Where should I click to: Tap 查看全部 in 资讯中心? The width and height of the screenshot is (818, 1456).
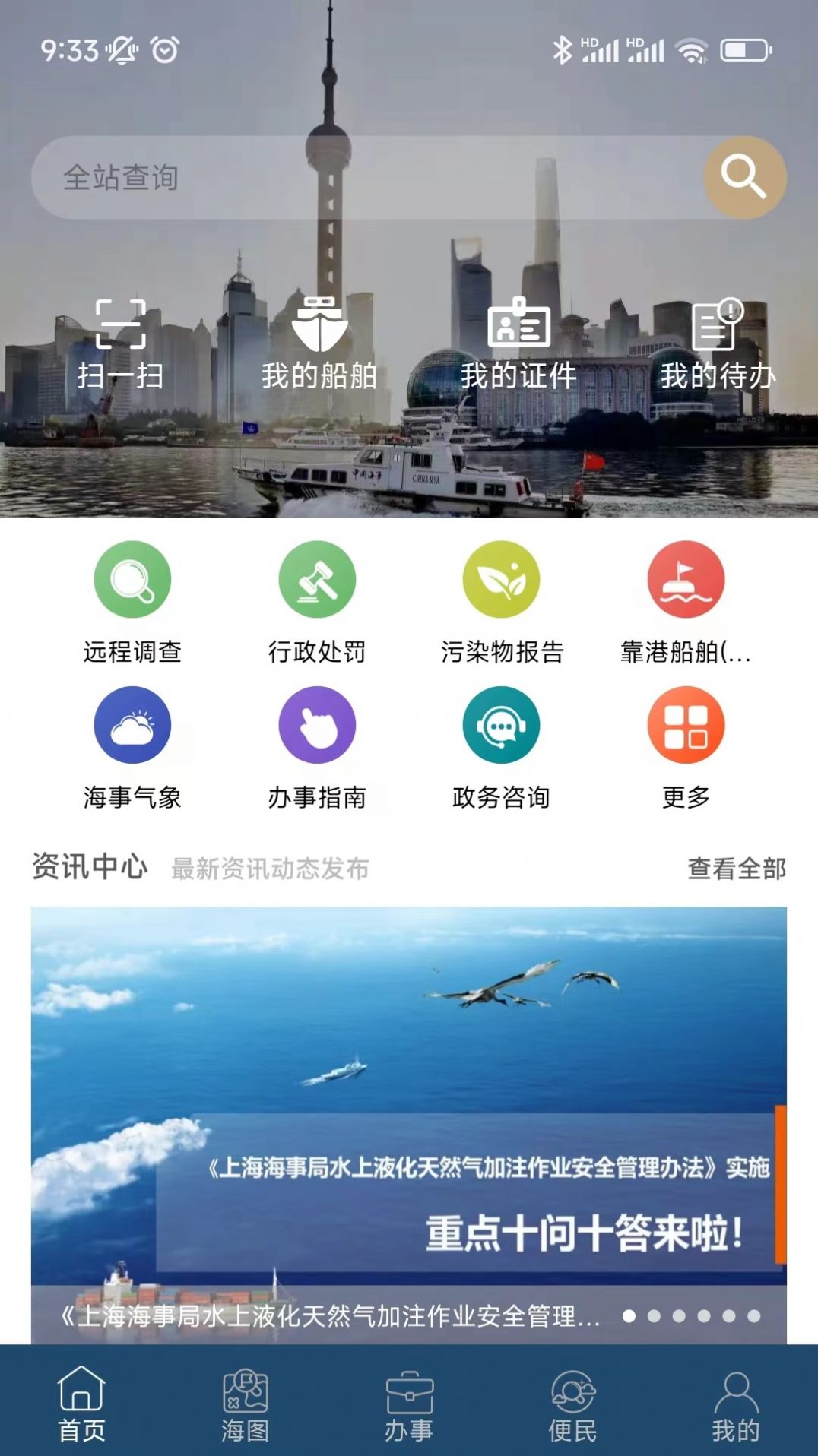coord(737,869)
